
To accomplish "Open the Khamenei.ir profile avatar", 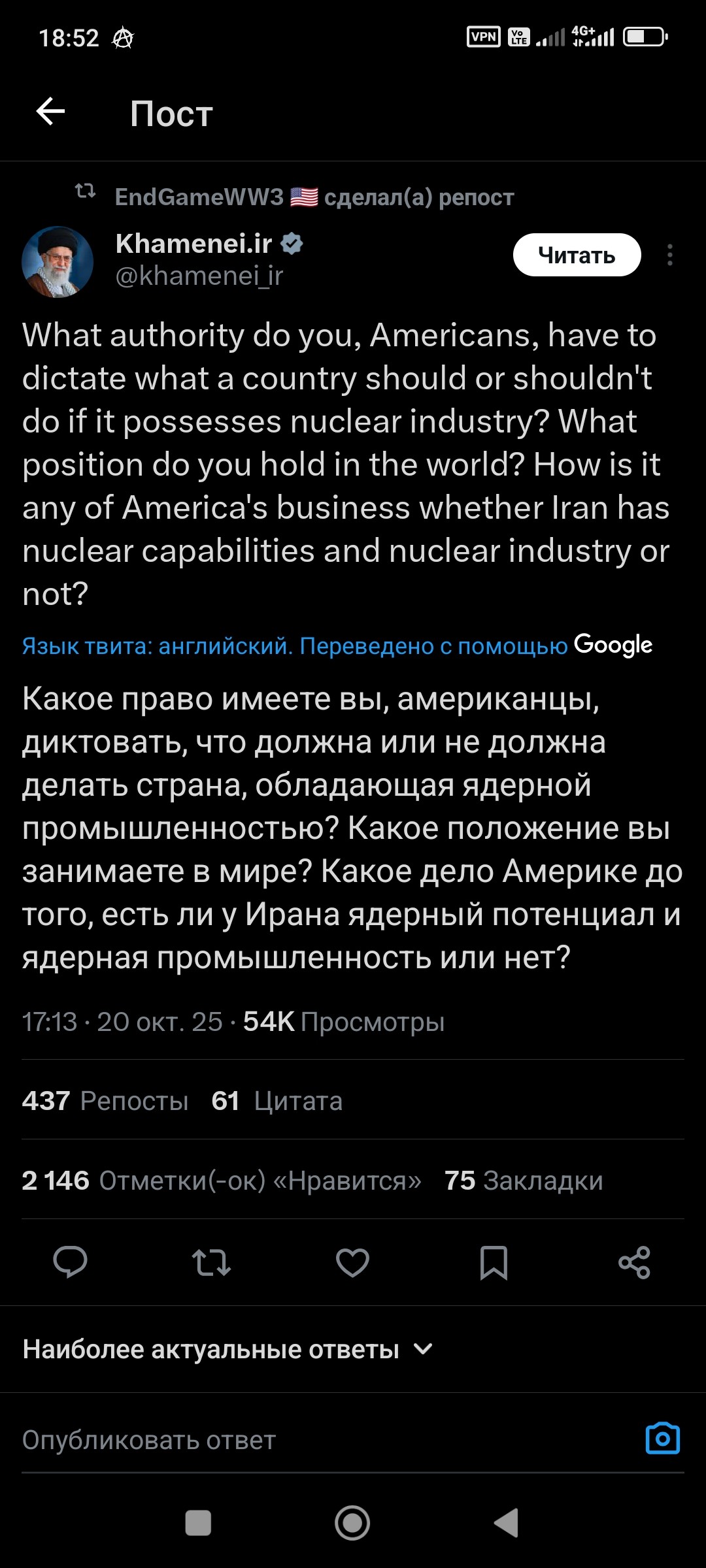I will click(x=58, y=262).
